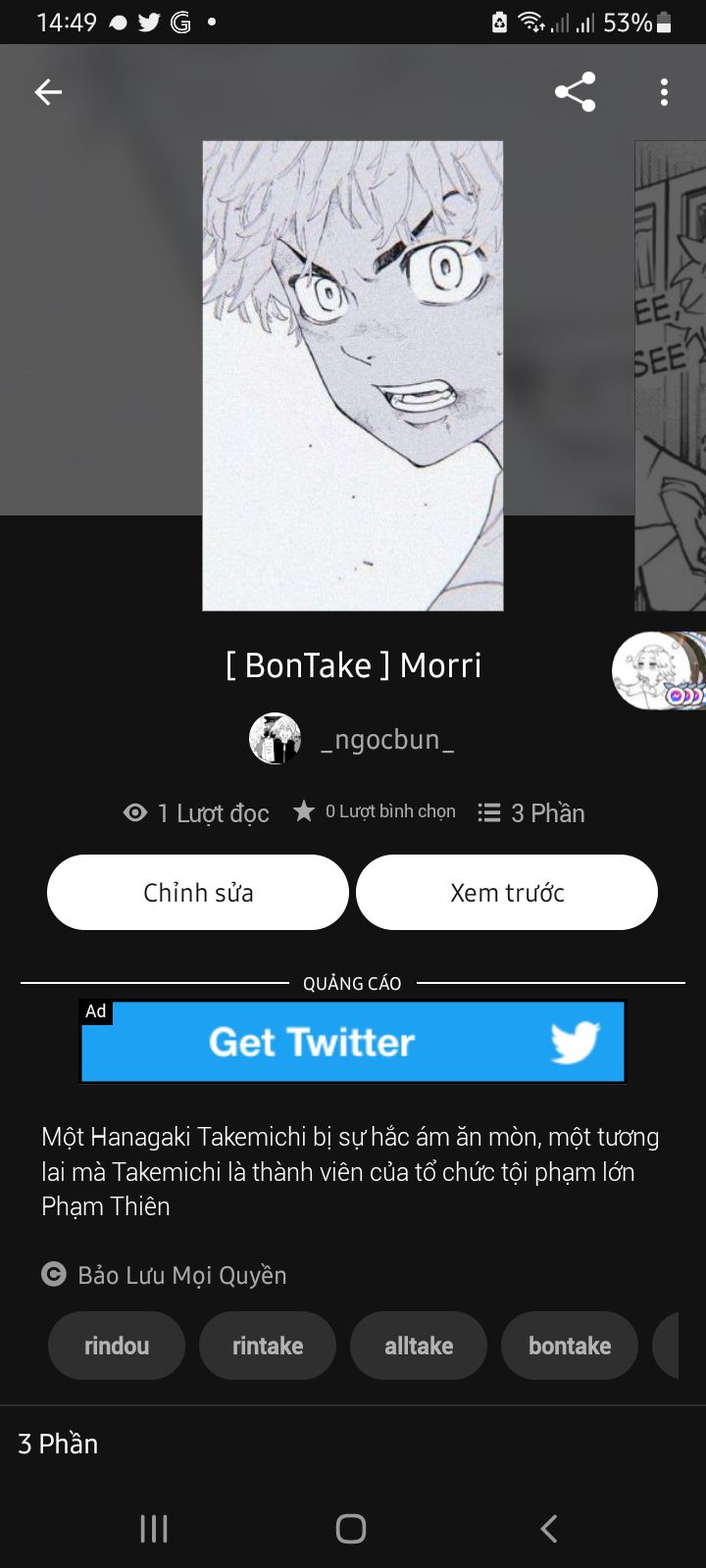The image size is (706, 1568).
Task: Share this story
Action: (575, 92)
